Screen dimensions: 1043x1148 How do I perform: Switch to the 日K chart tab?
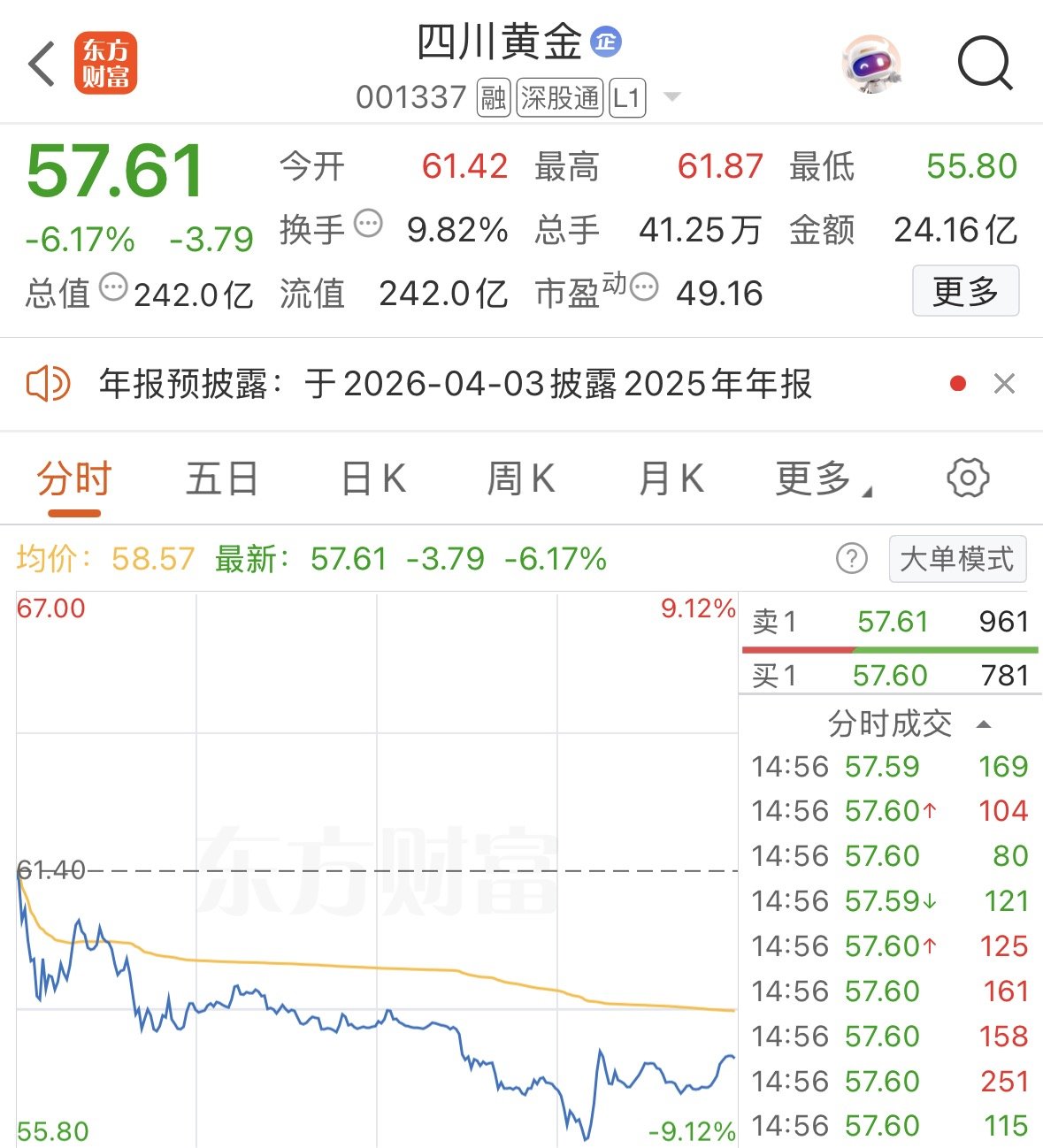pyautogui.click(x=373, y=479)
